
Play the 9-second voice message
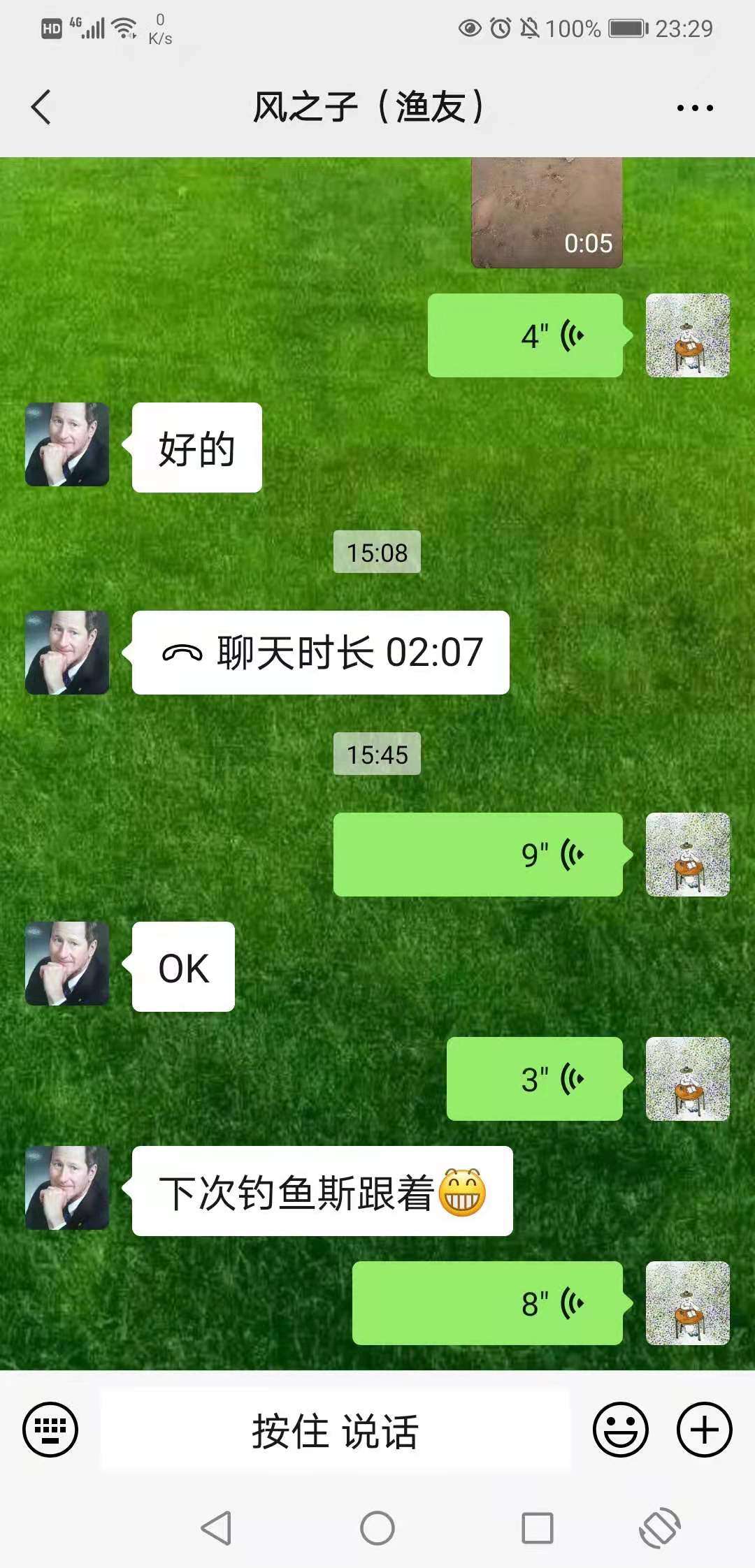[478, 855]
